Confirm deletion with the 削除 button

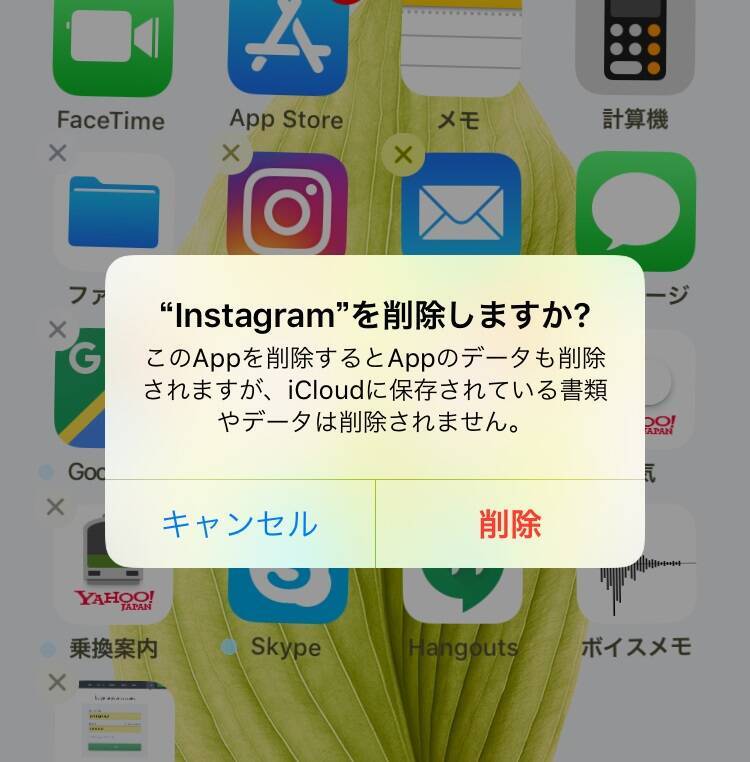pos(510,523)
